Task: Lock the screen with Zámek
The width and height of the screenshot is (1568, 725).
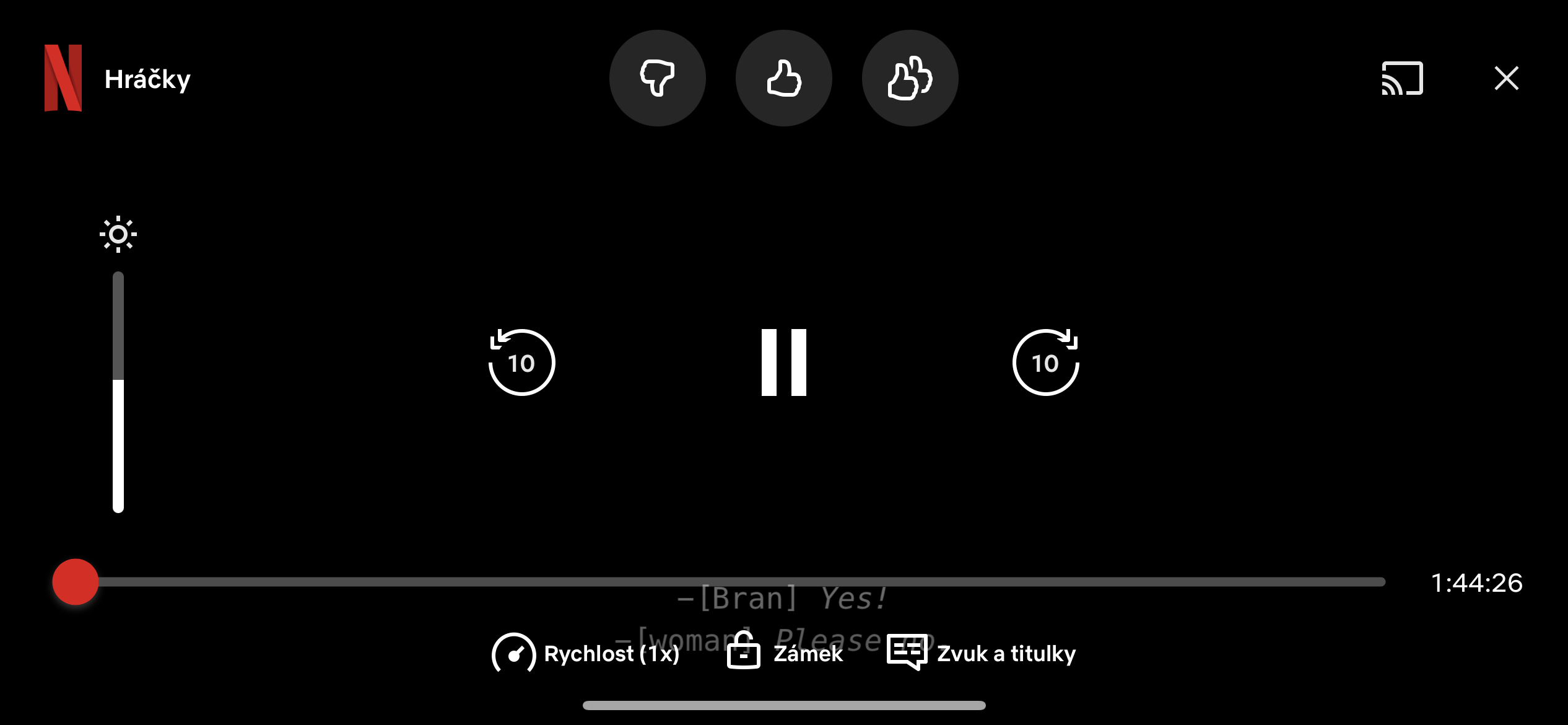Action: [785, 653]
